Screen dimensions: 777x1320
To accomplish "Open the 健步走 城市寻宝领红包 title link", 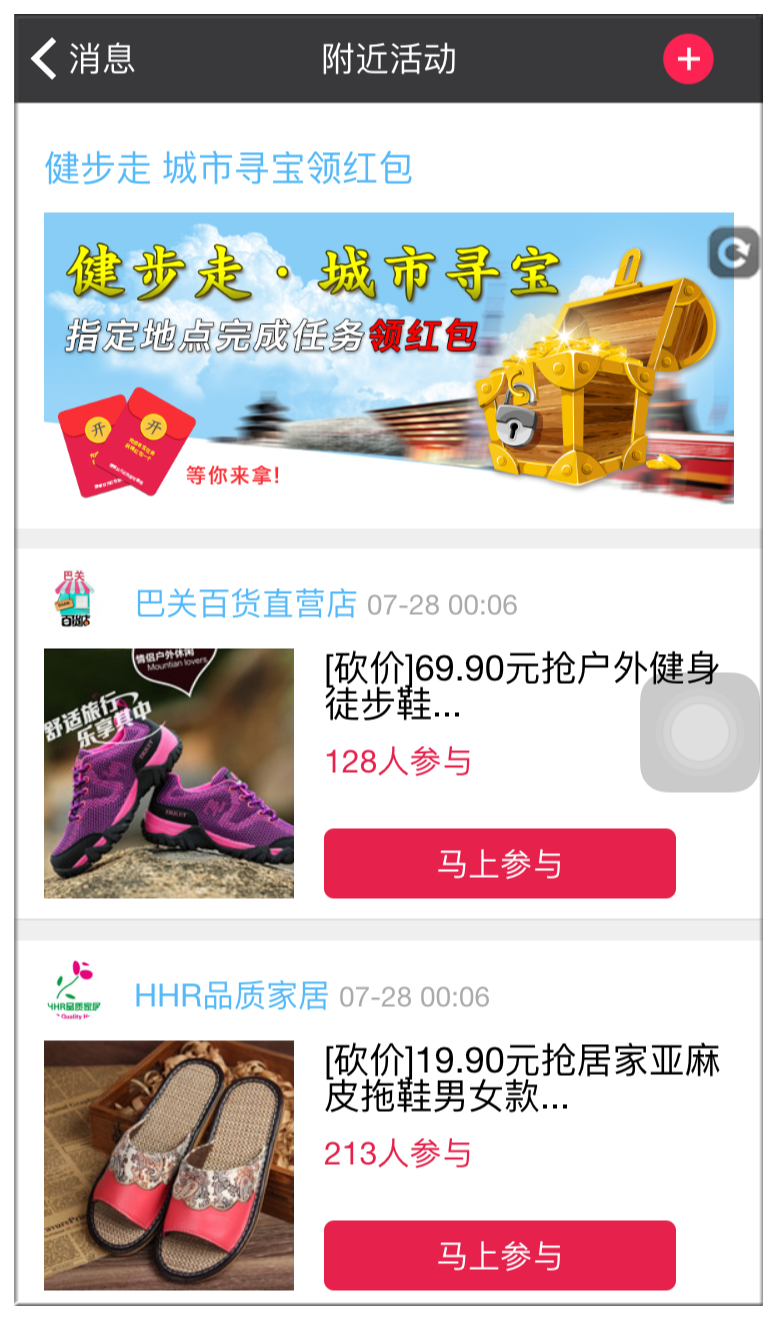I will tap(229, 167).
